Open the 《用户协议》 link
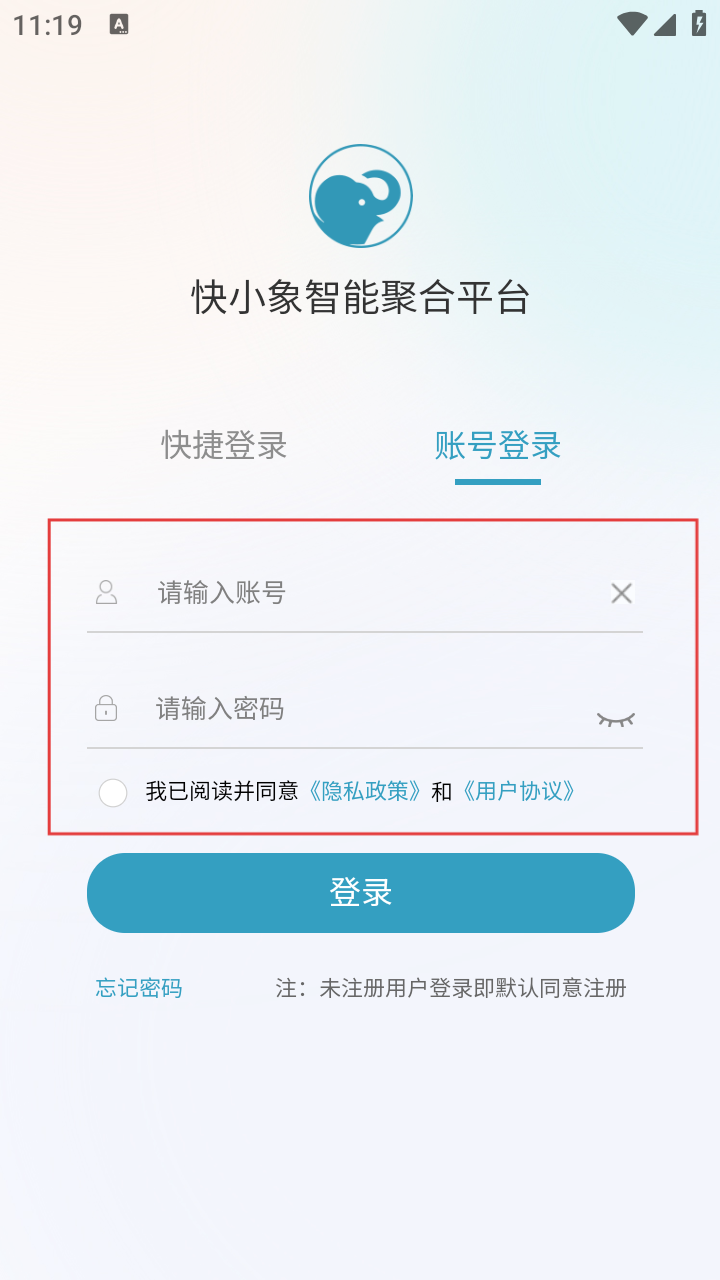Viewport: 720px width, 1280px height. pos(519,792)
